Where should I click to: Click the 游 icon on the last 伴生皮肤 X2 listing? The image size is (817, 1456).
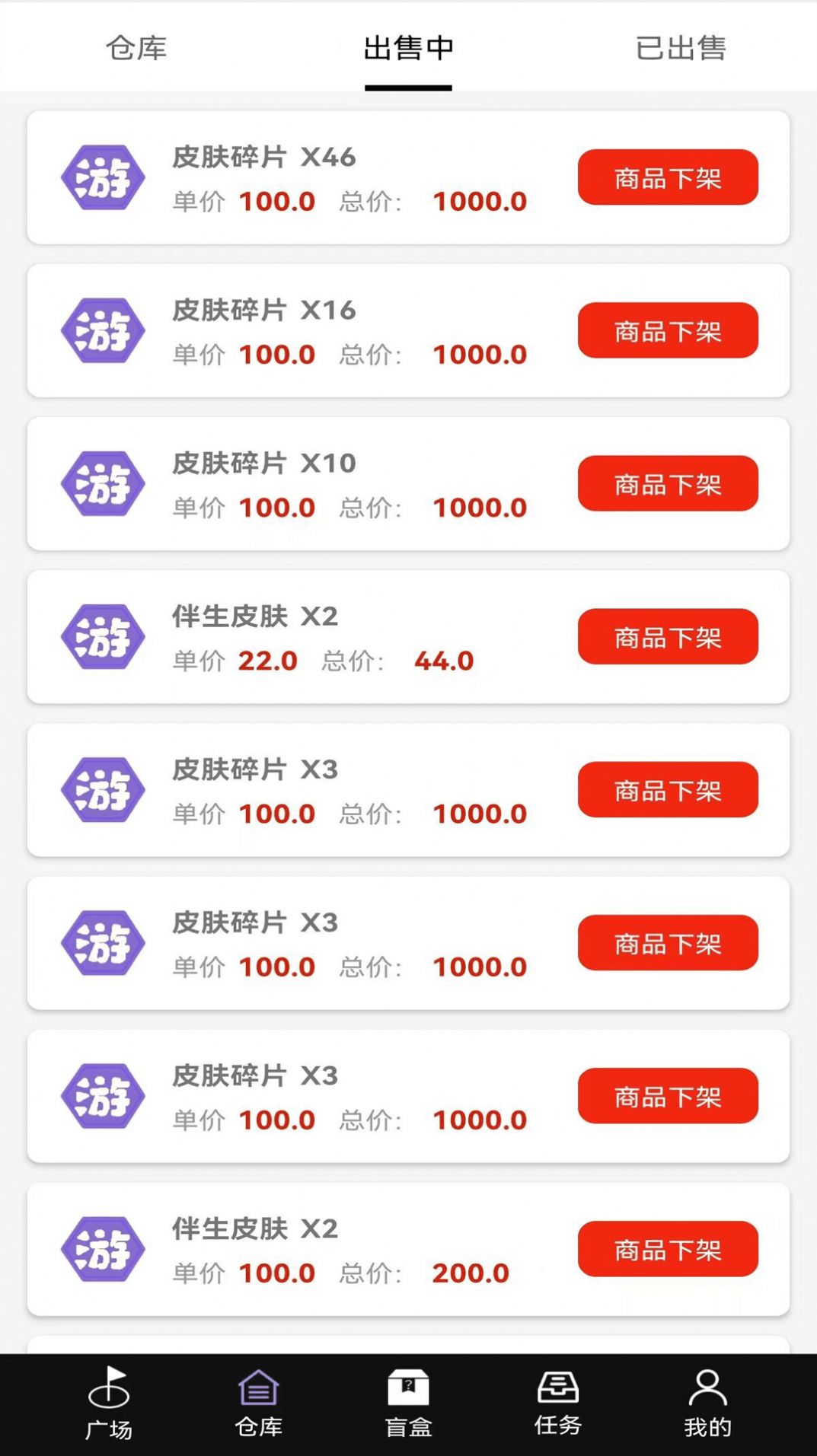pyautogui.click(x=103, y=1248)
